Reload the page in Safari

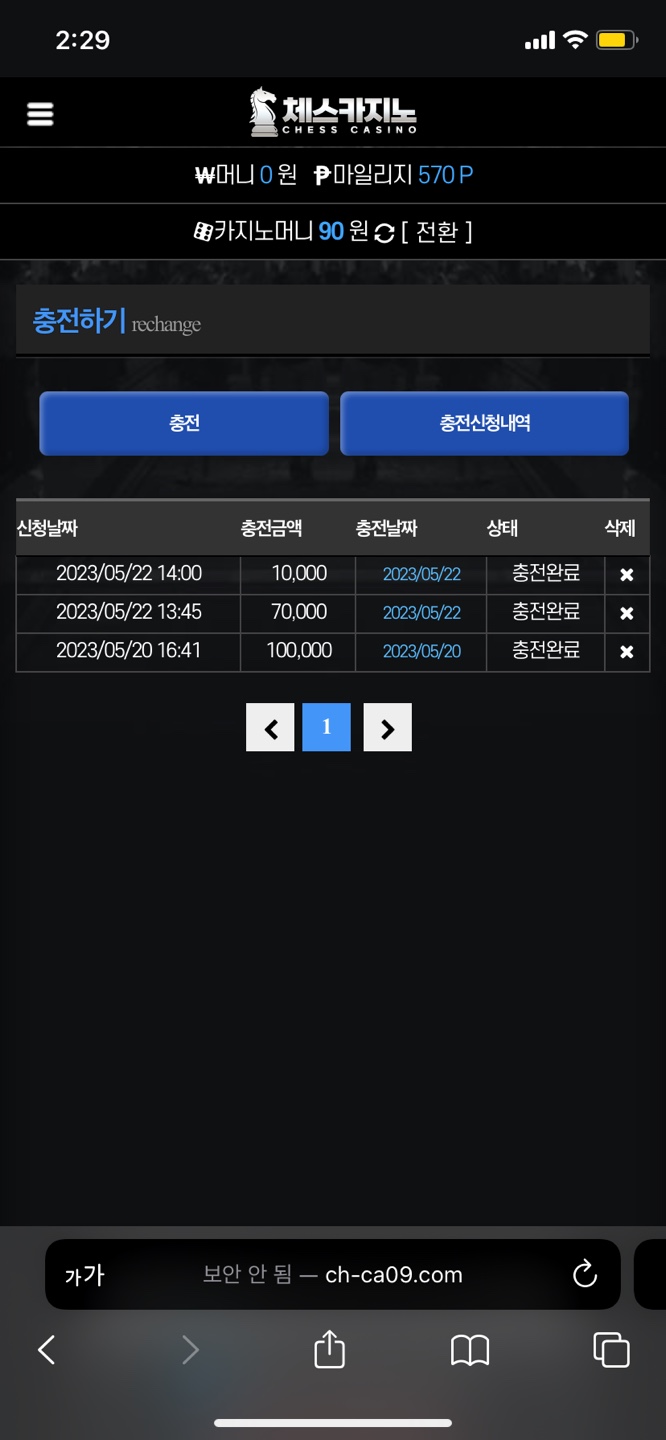(584, 1274)
